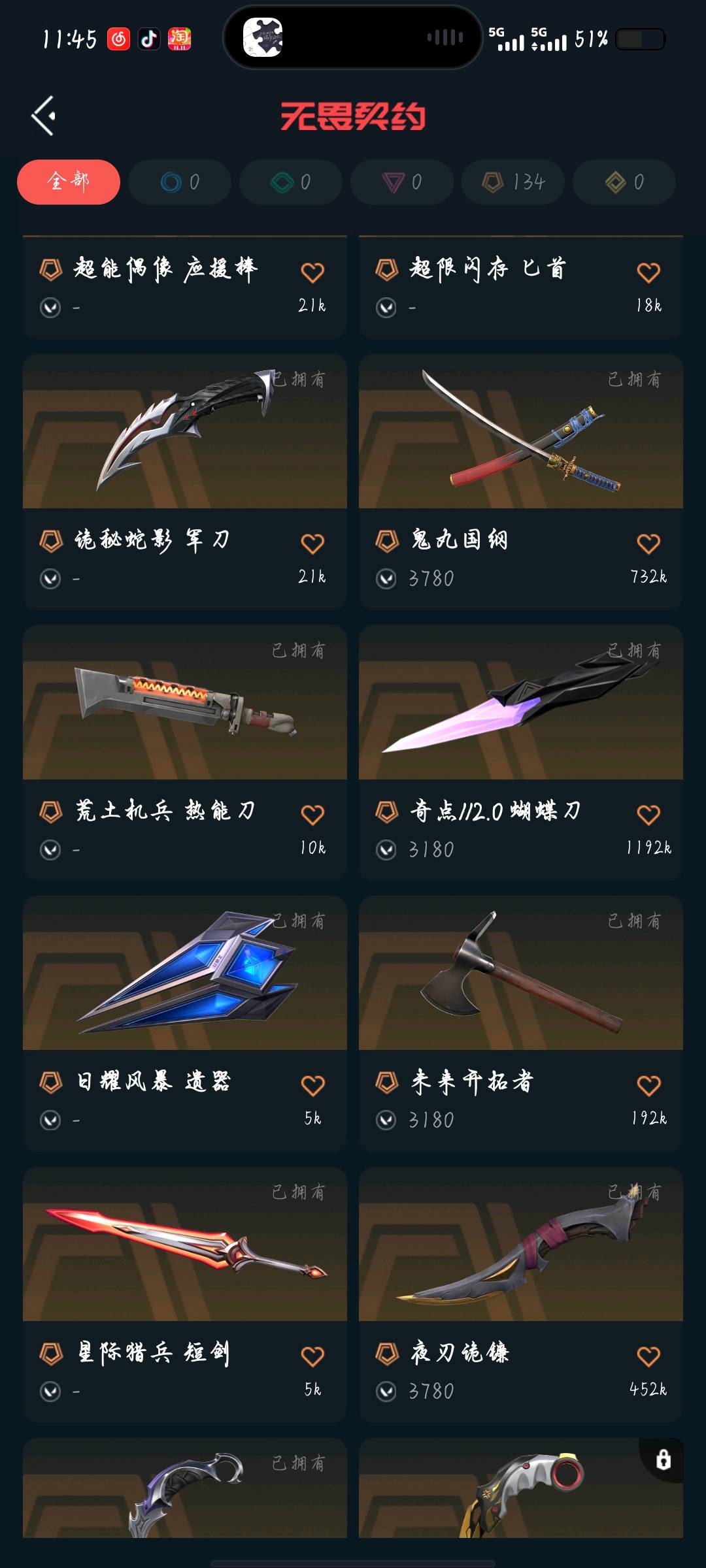The height and width of the screenshot is (1568, 706).
Task: Switch to the yellow diamond tier filter
Action: tap(624, 182)
